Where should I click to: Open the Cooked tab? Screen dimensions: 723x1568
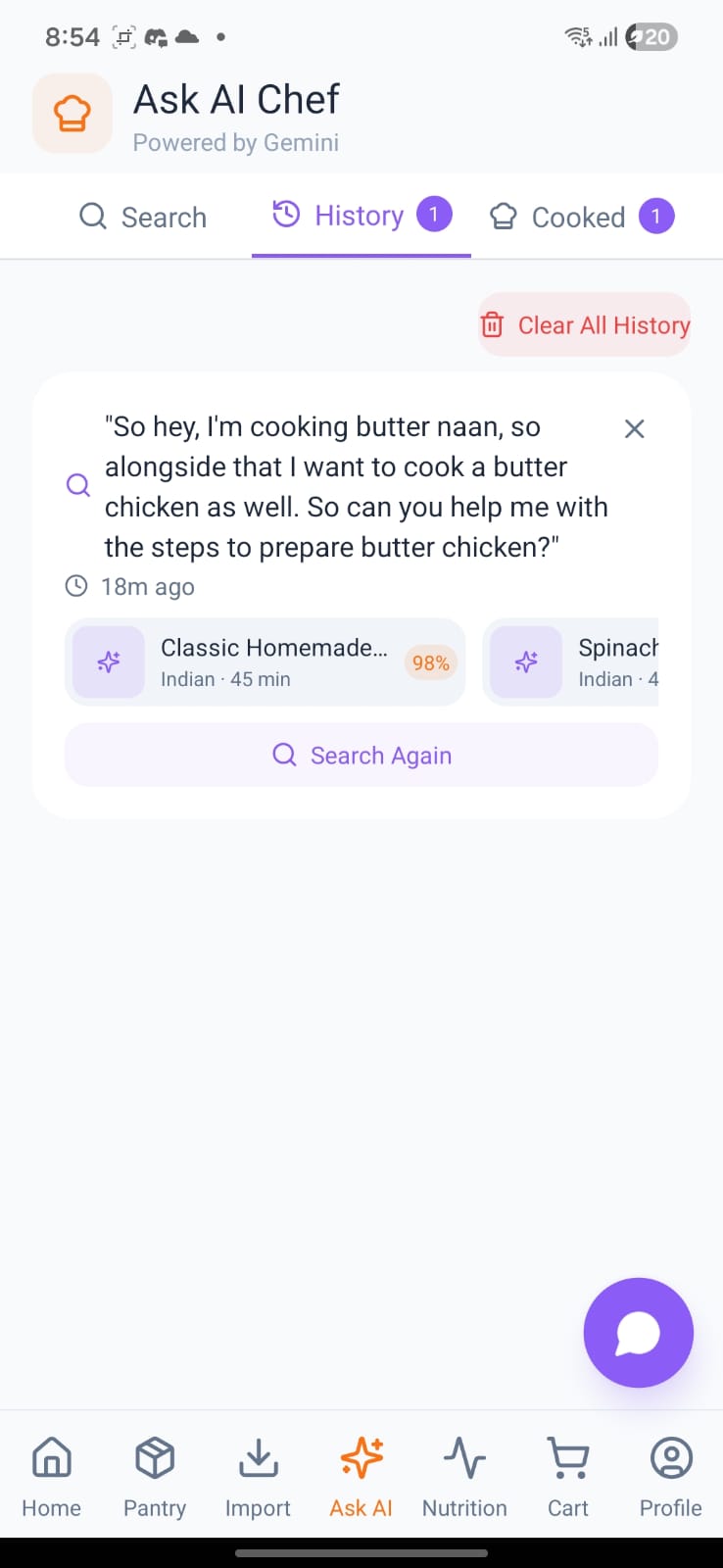pos(581,217)
